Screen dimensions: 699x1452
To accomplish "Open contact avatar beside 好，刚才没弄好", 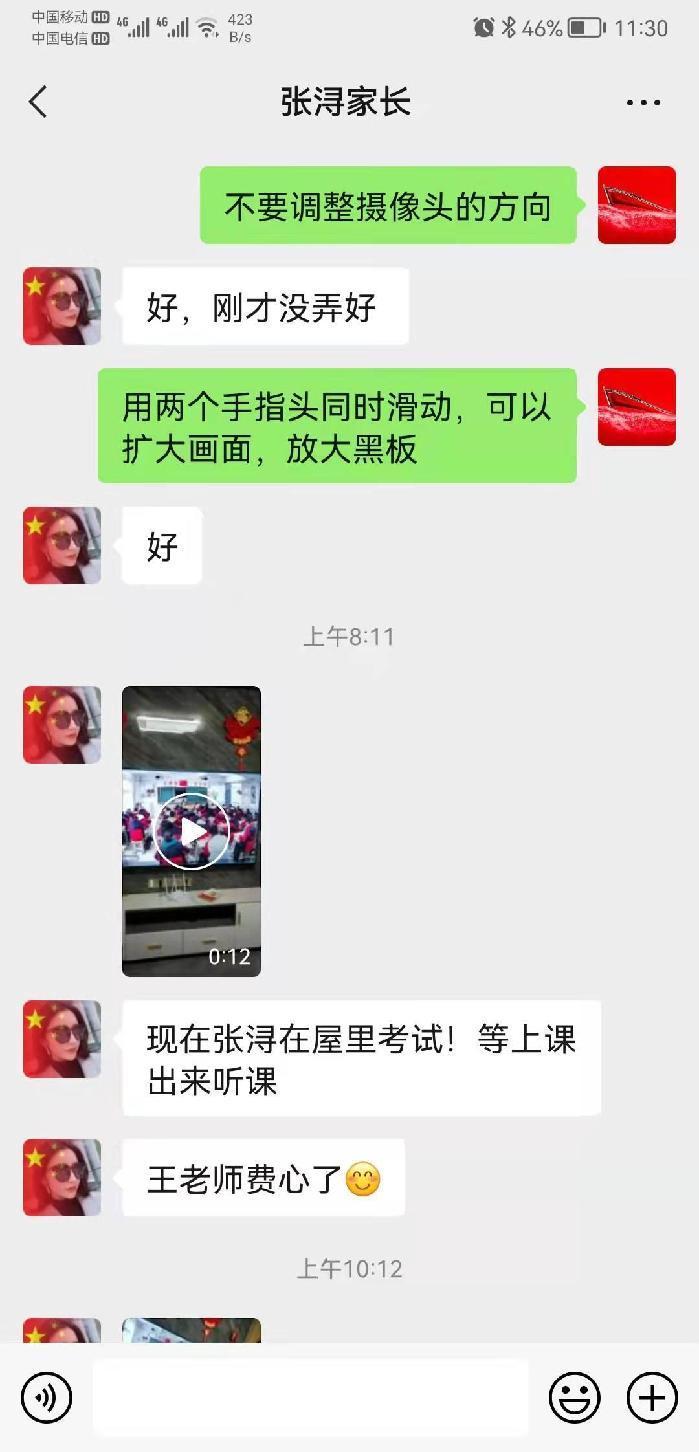I will (x=62, y=306).
